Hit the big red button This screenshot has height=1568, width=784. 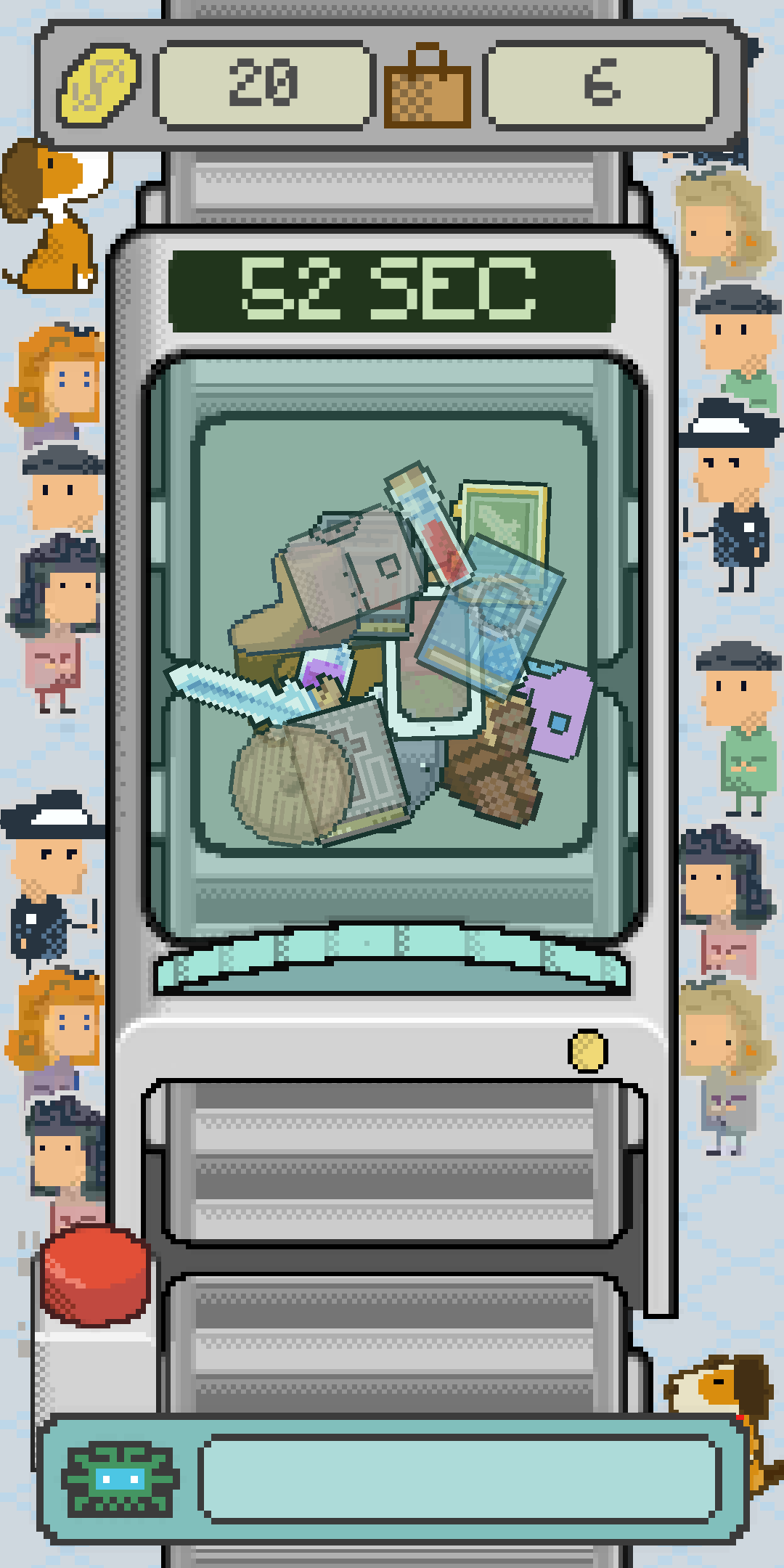(94, 1275)
